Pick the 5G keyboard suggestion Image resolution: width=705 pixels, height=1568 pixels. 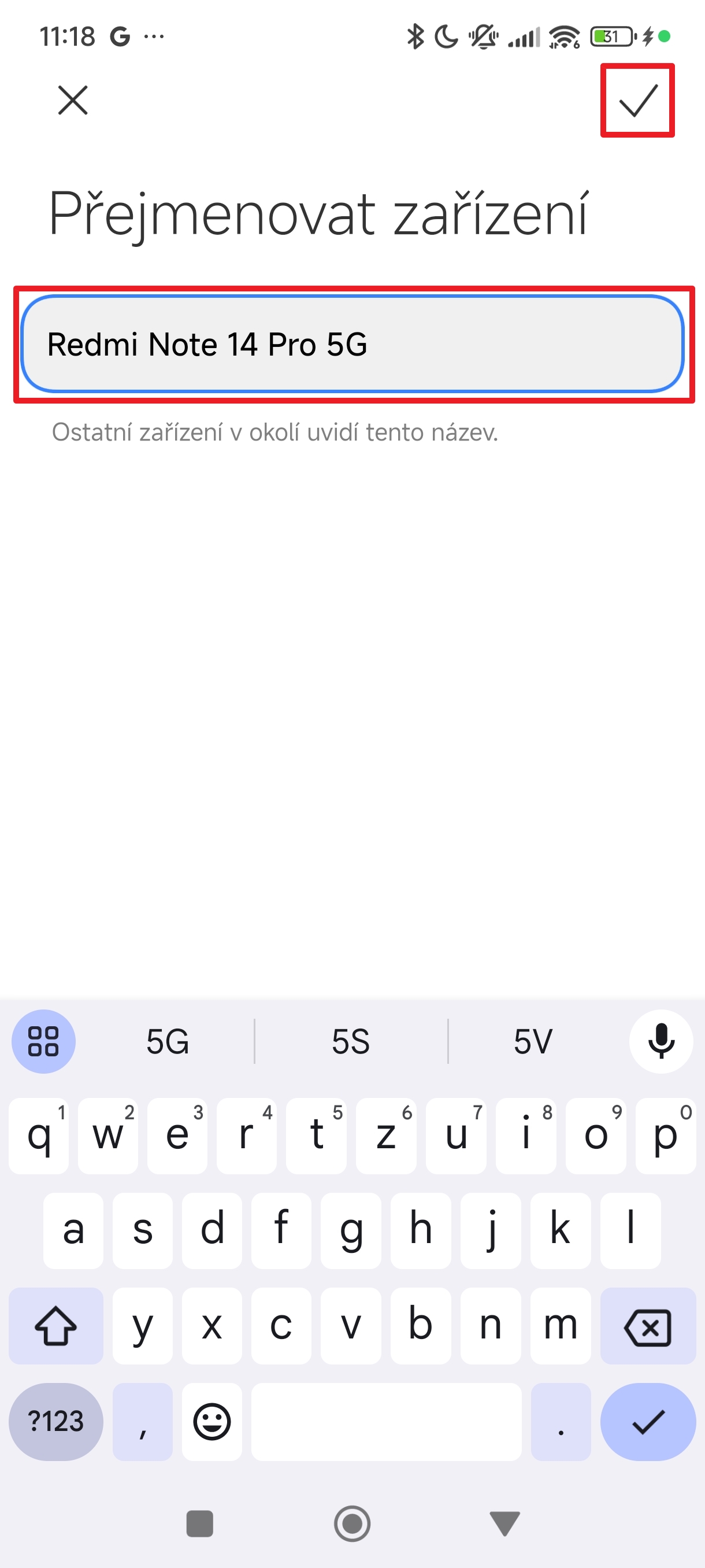click(x=168, y=1041)
